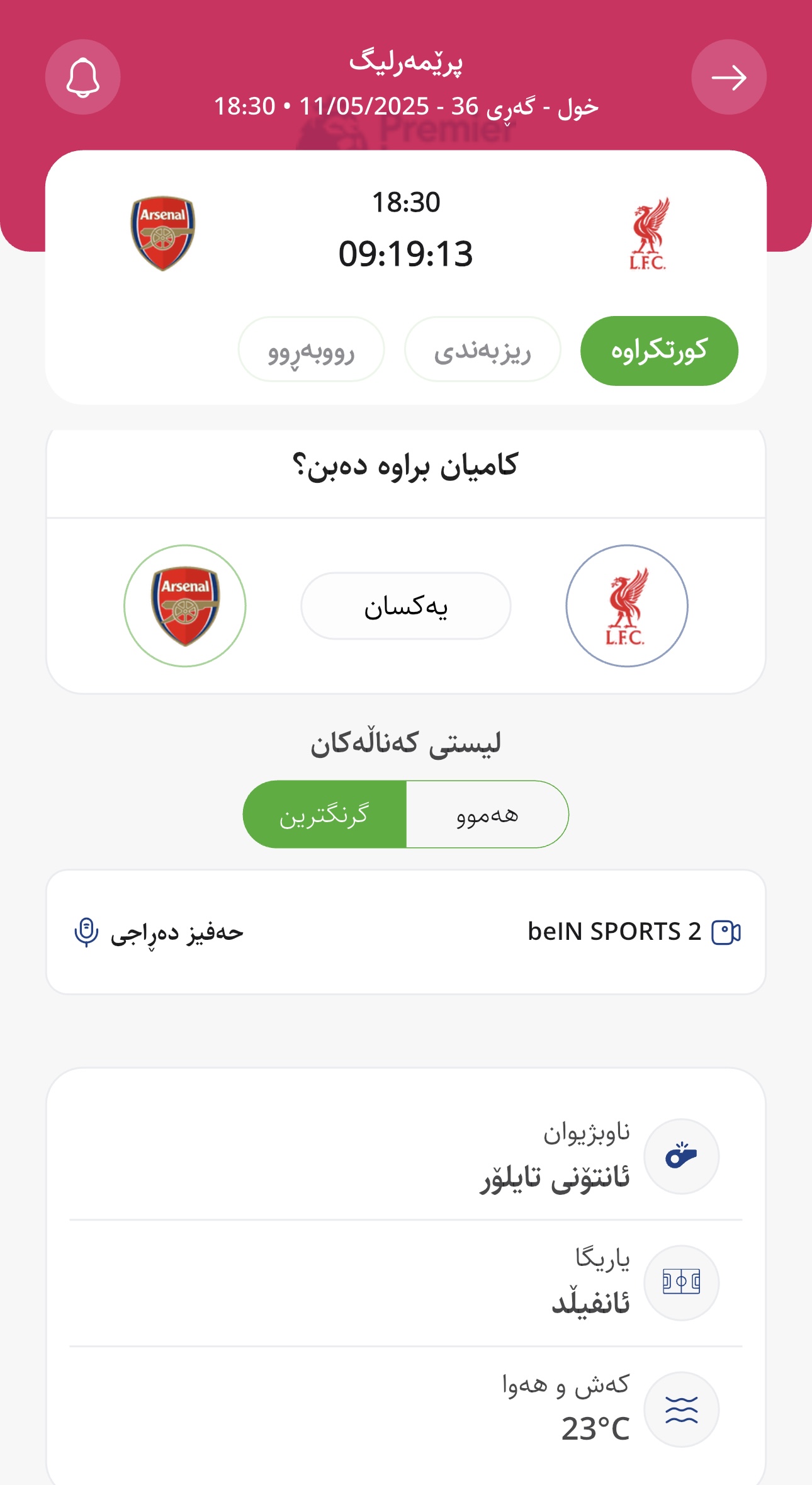812x1485 pixels.
Task: Select the گرنگترین channel filter
Action: pyautogui.click(x=325, y=815)
